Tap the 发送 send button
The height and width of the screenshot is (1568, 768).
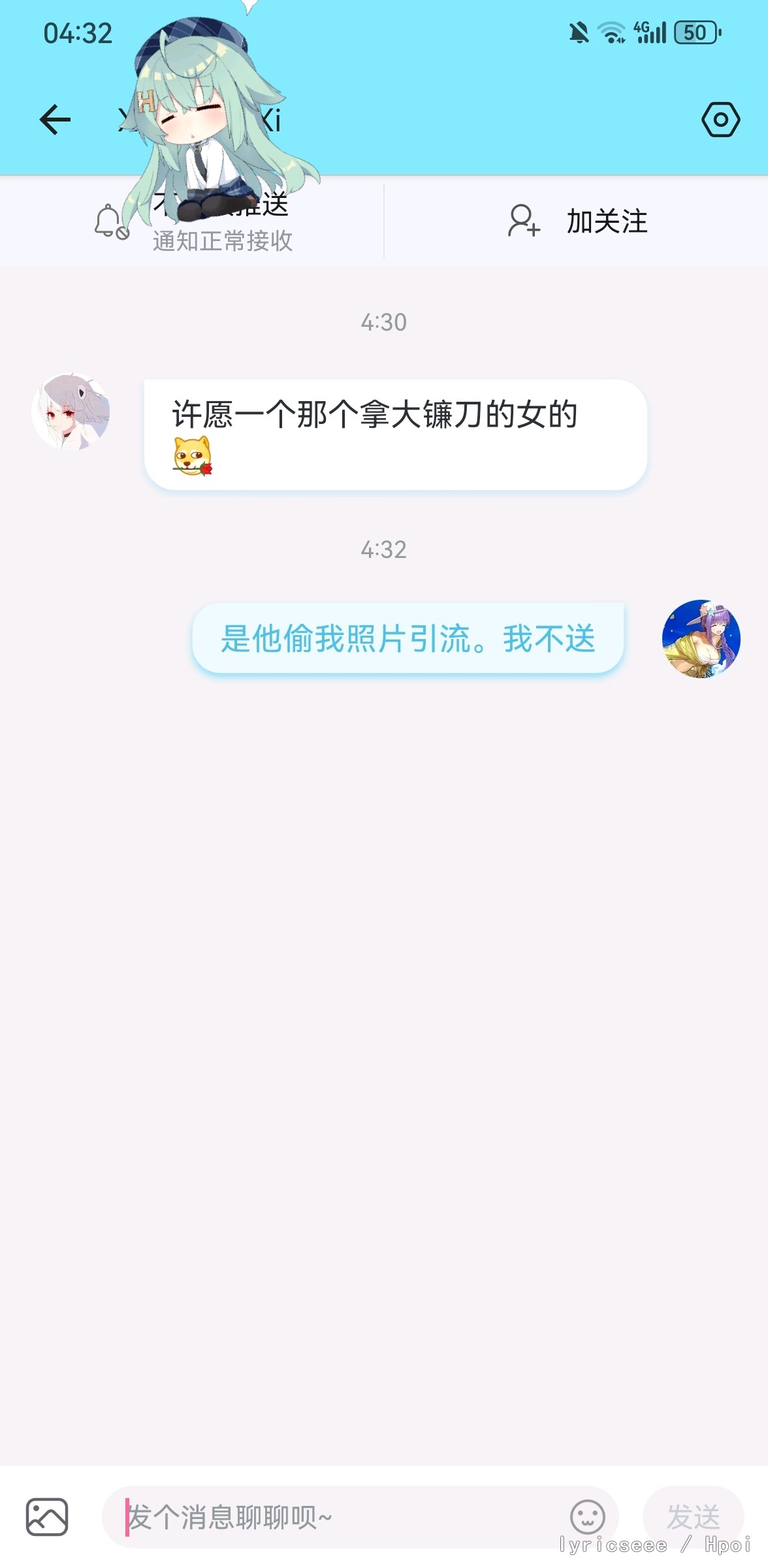point(693,1516)
